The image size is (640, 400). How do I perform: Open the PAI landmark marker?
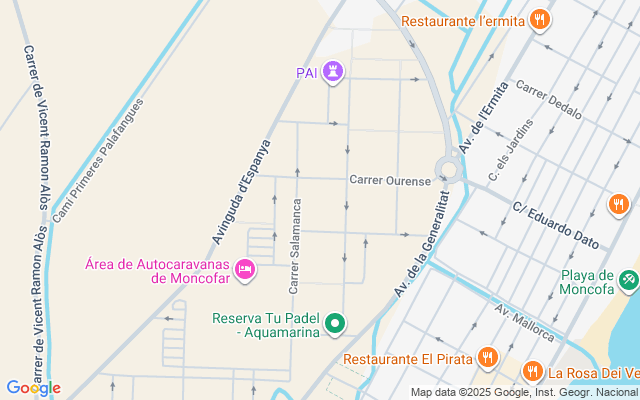point(334,72)
